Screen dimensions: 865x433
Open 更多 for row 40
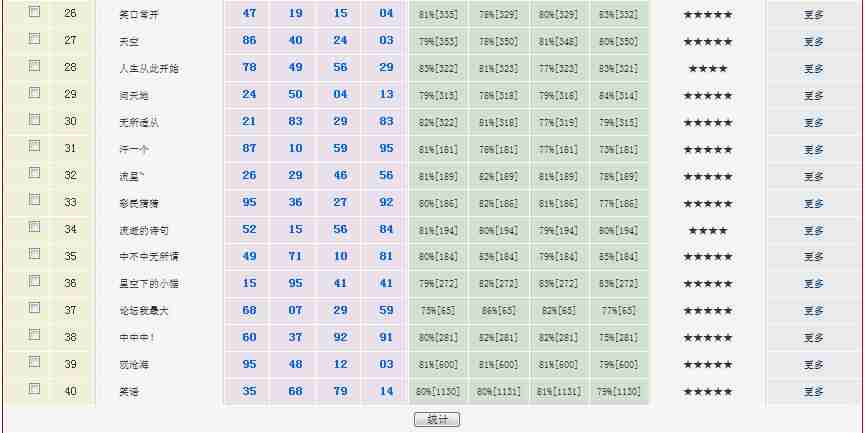(x=814, y=393)
